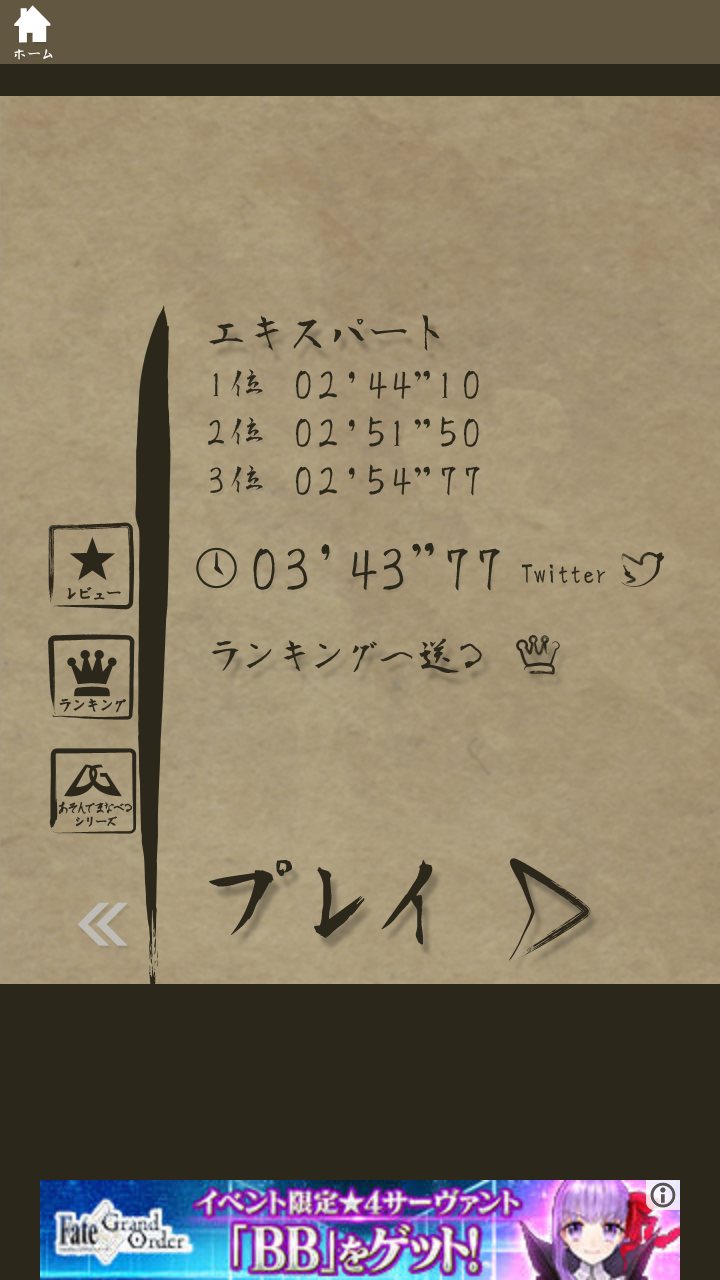The width and height of the screenshot is (720, 1280).
Task: Start game with プレイ button
Action: 400,905
